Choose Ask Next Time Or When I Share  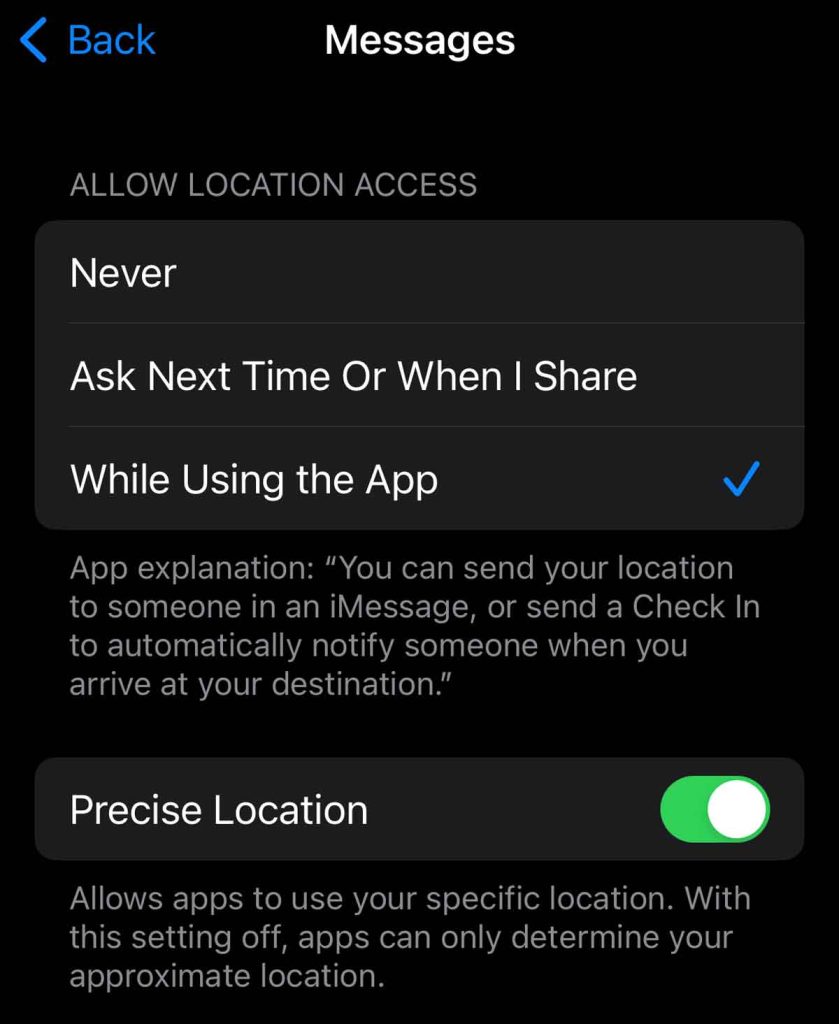(419, 376)
